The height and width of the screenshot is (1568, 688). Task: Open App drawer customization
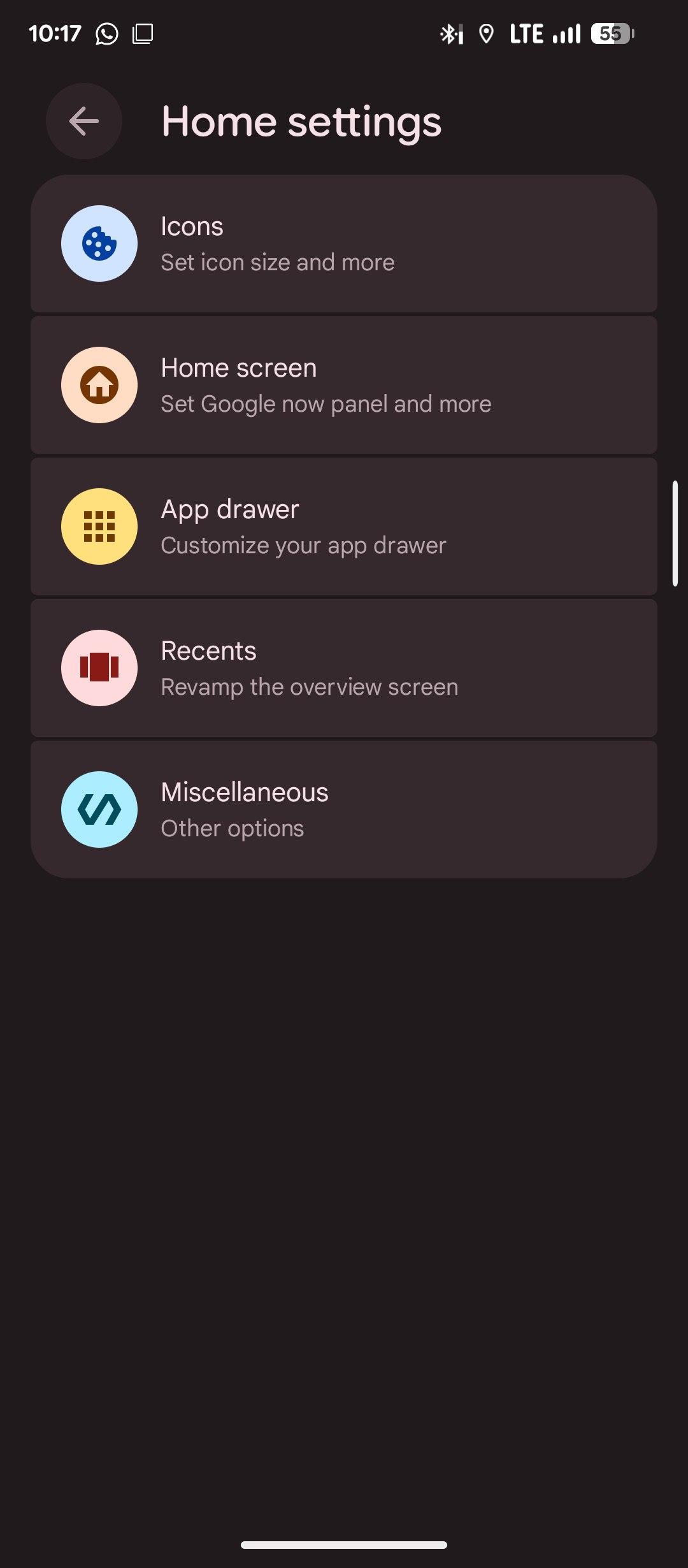click(344, 527)
